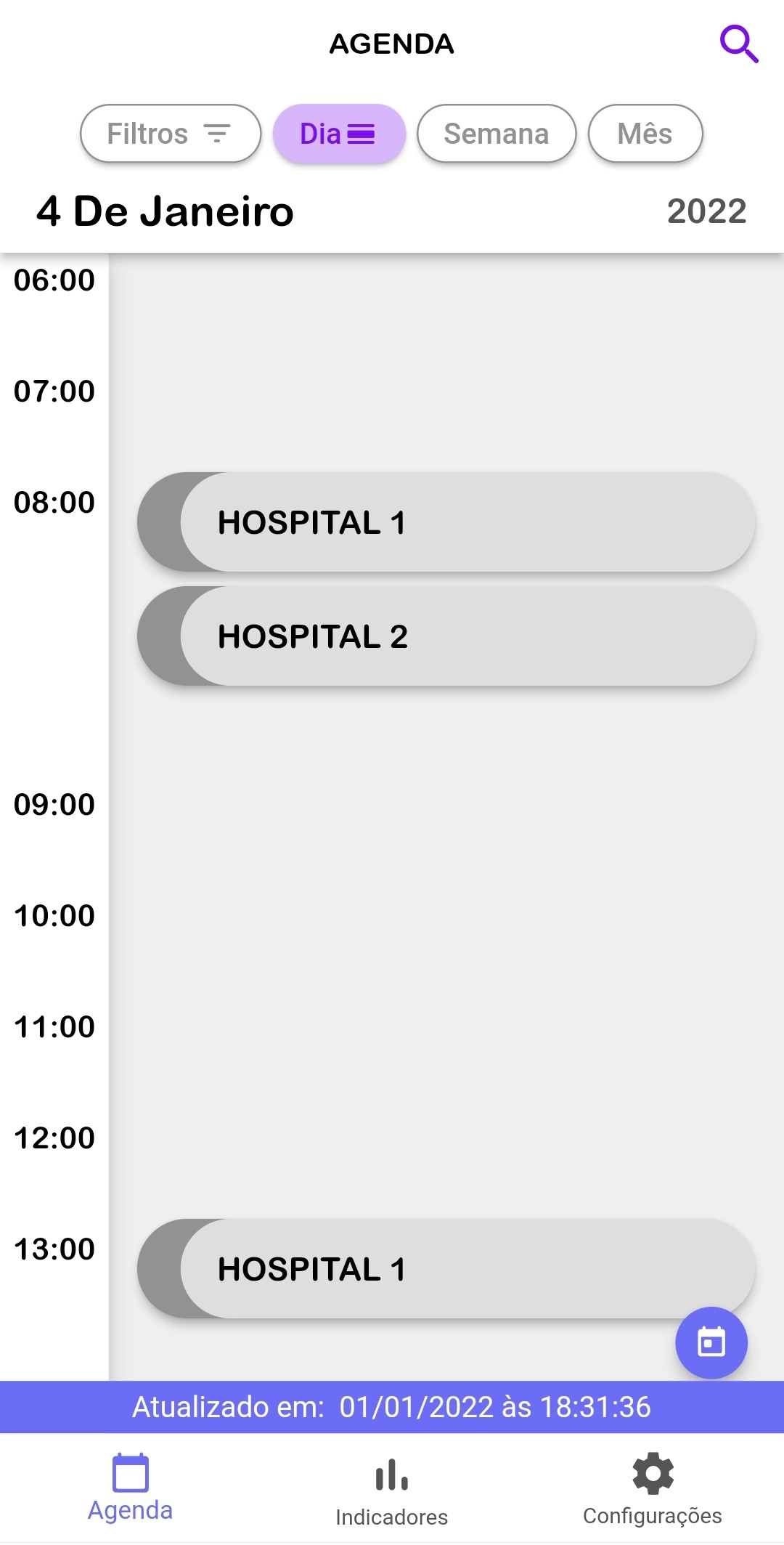Open the HOSPITAL 1 event at 13:00
The image size is (784, 1545).
(x=446, y=1269)
